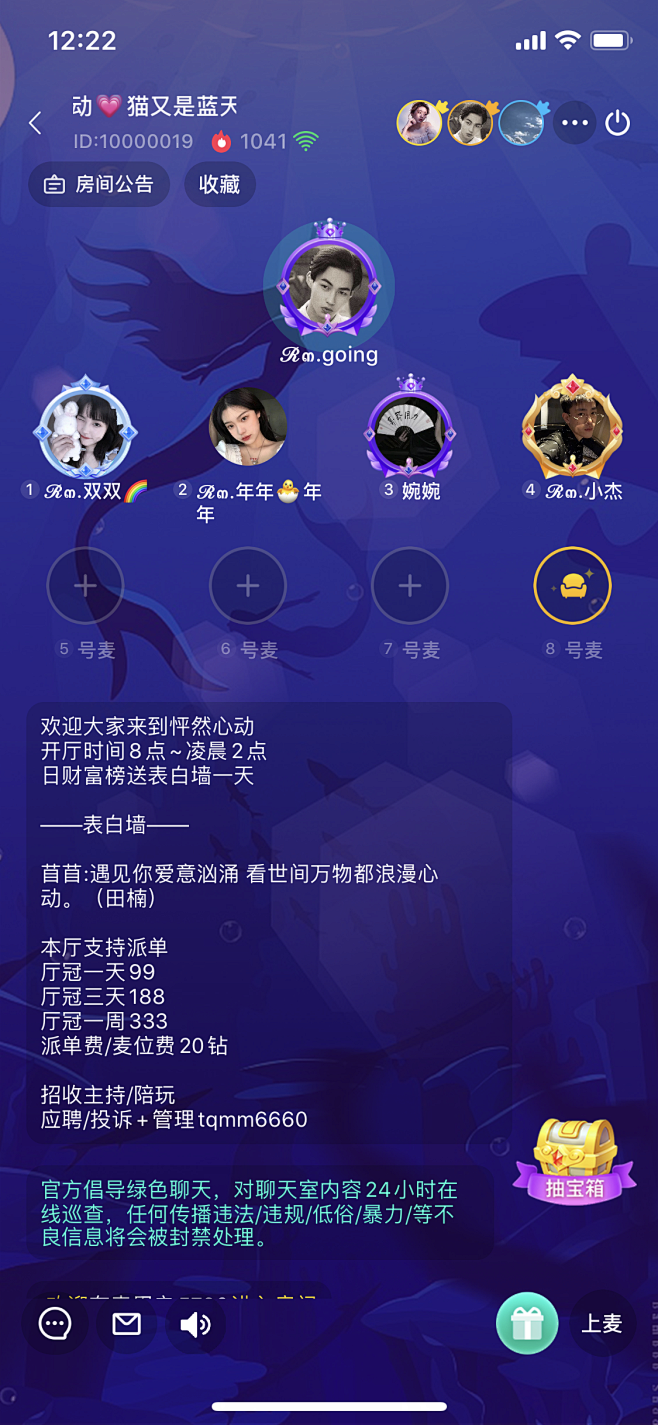Tap 上麦 to get on the mic
The image size is (658, 1425).
click(x=602, y=1324)
